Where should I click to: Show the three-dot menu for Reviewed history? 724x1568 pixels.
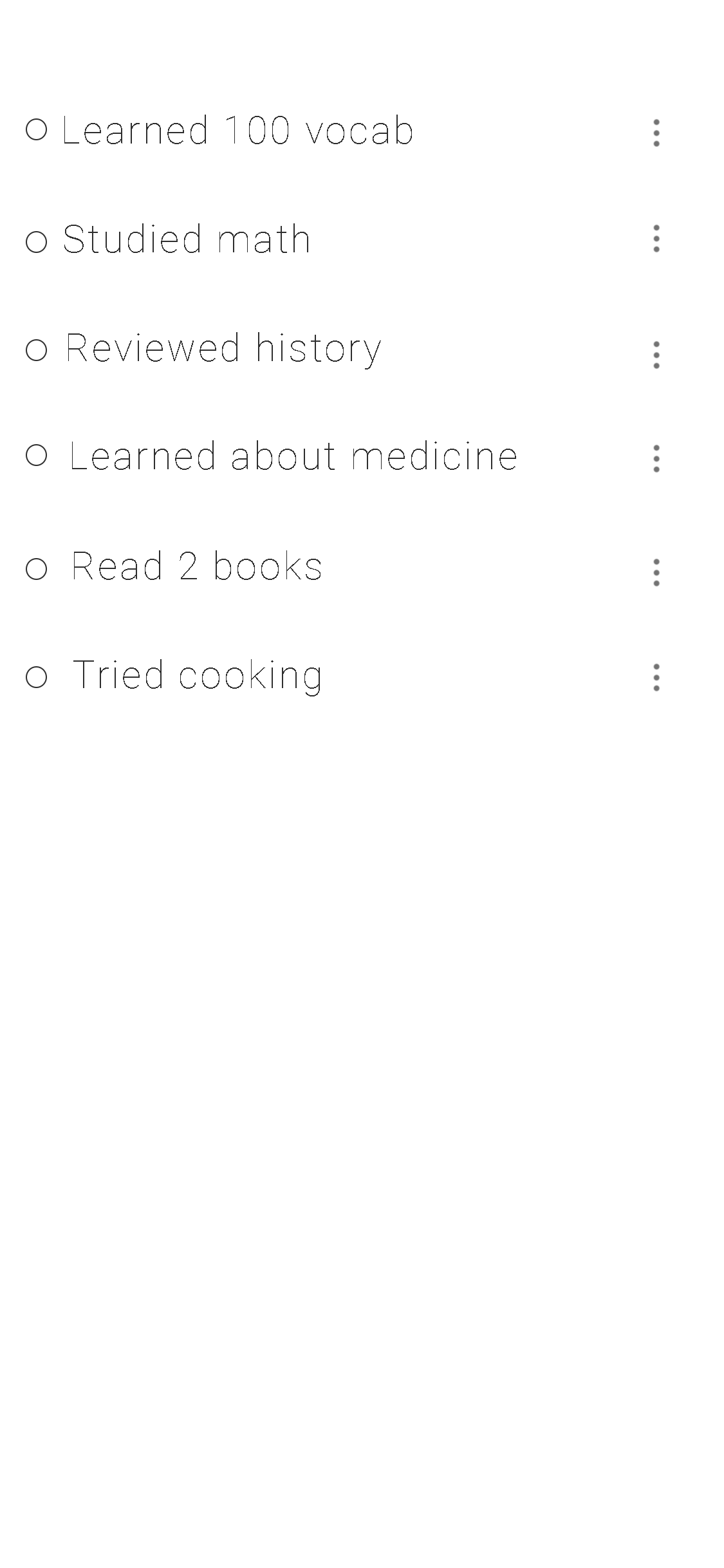[656, 355]
